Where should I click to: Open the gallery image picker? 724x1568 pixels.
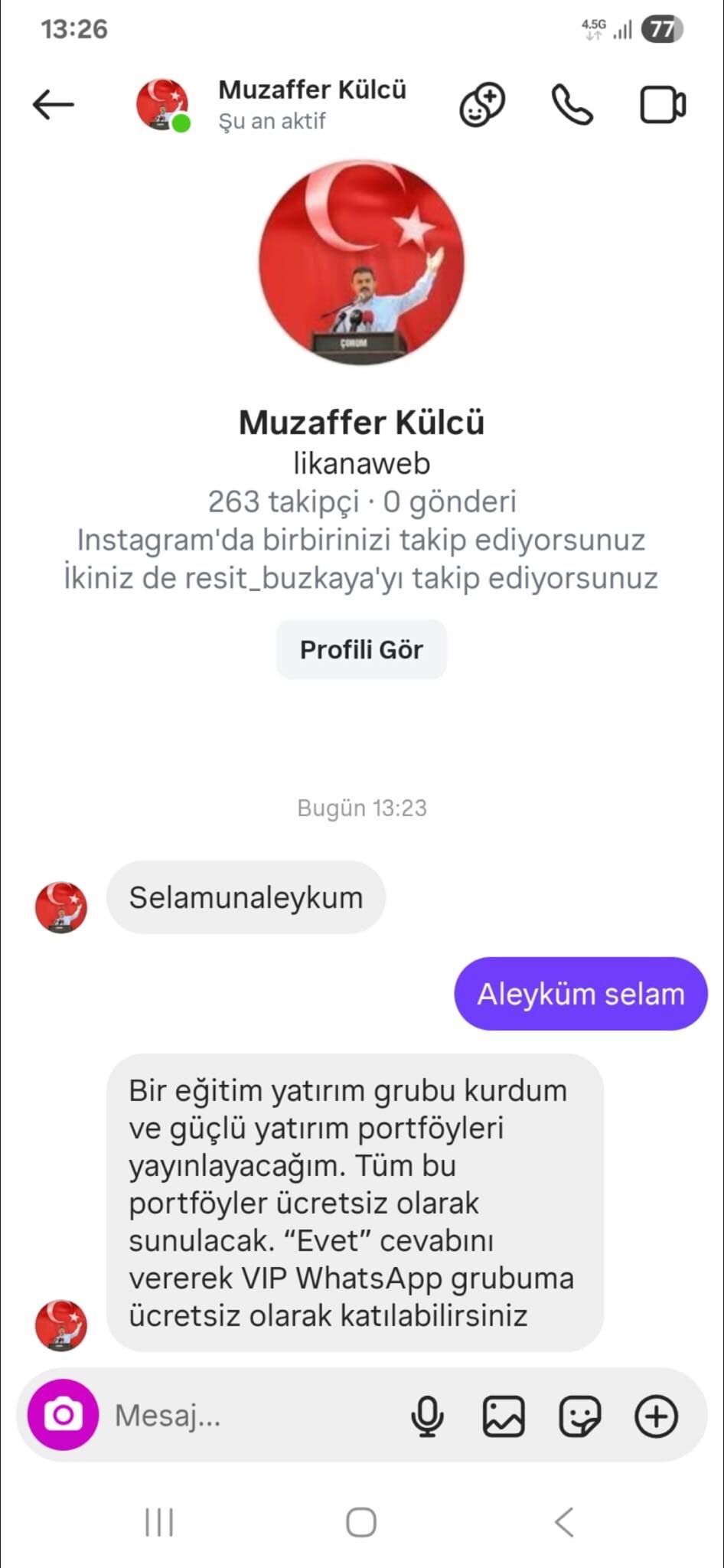coord(504,1416)
